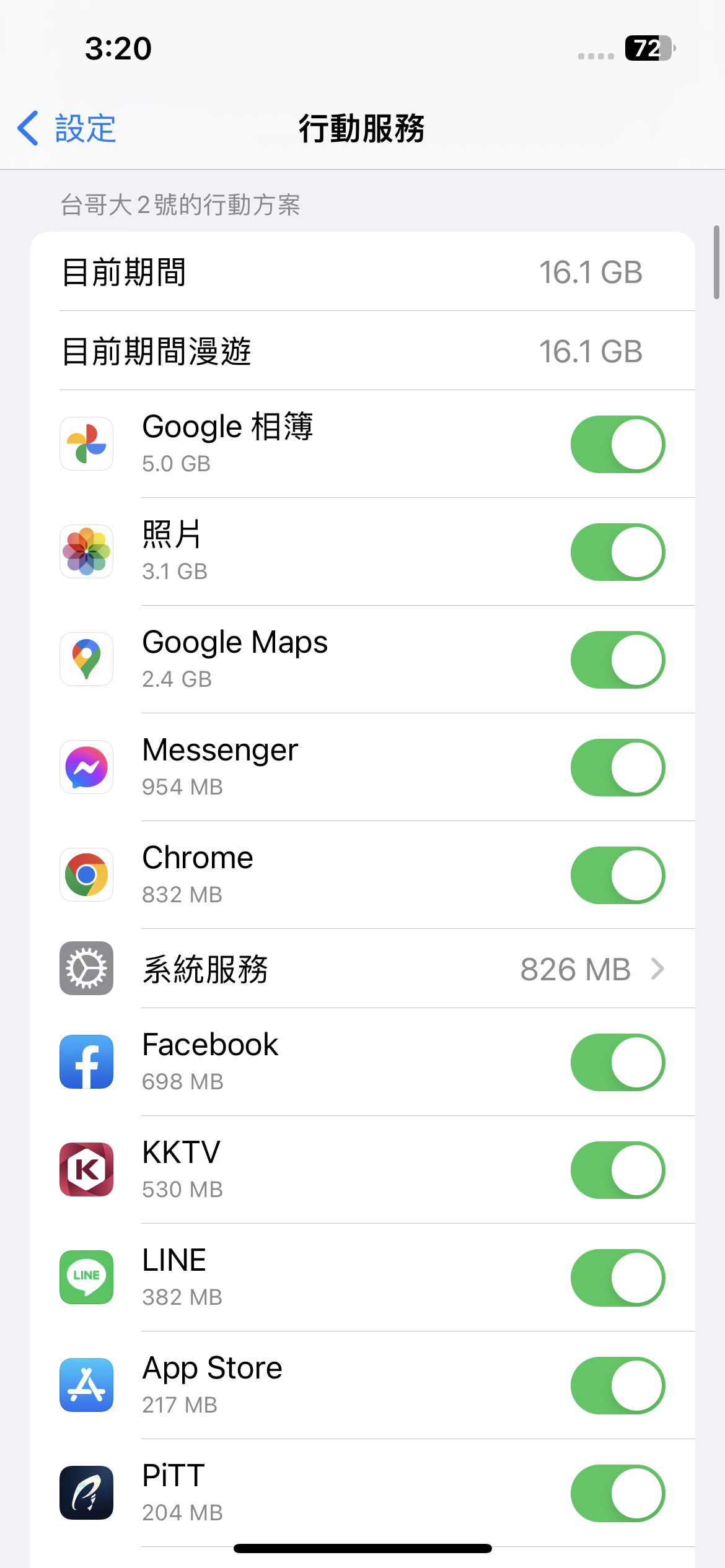
Task: Toggle App Store cellular data switch
Action: point(618,1385)
